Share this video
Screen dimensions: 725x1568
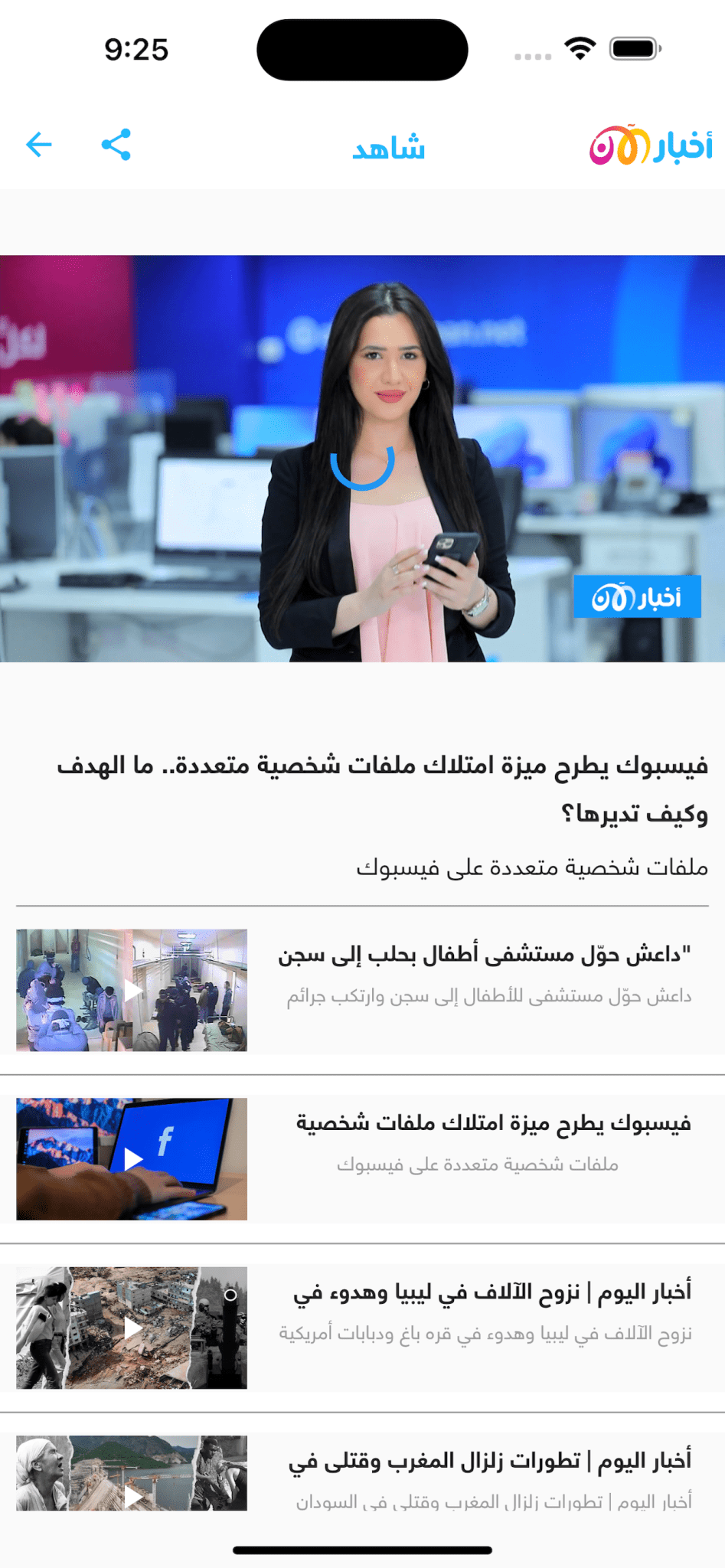click(x=116, y=144)
